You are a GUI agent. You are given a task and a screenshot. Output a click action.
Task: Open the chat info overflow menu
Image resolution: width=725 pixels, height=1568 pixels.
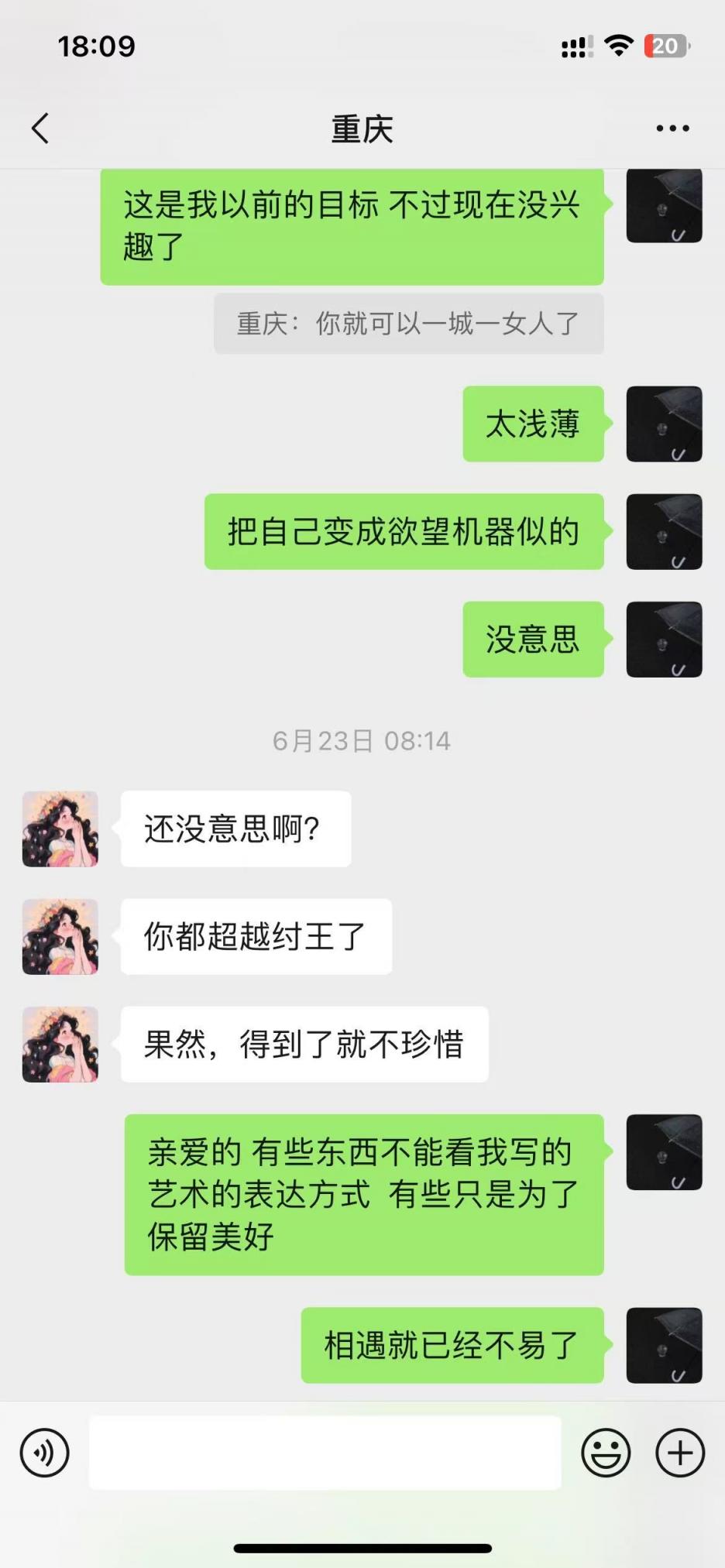point(672,129)
